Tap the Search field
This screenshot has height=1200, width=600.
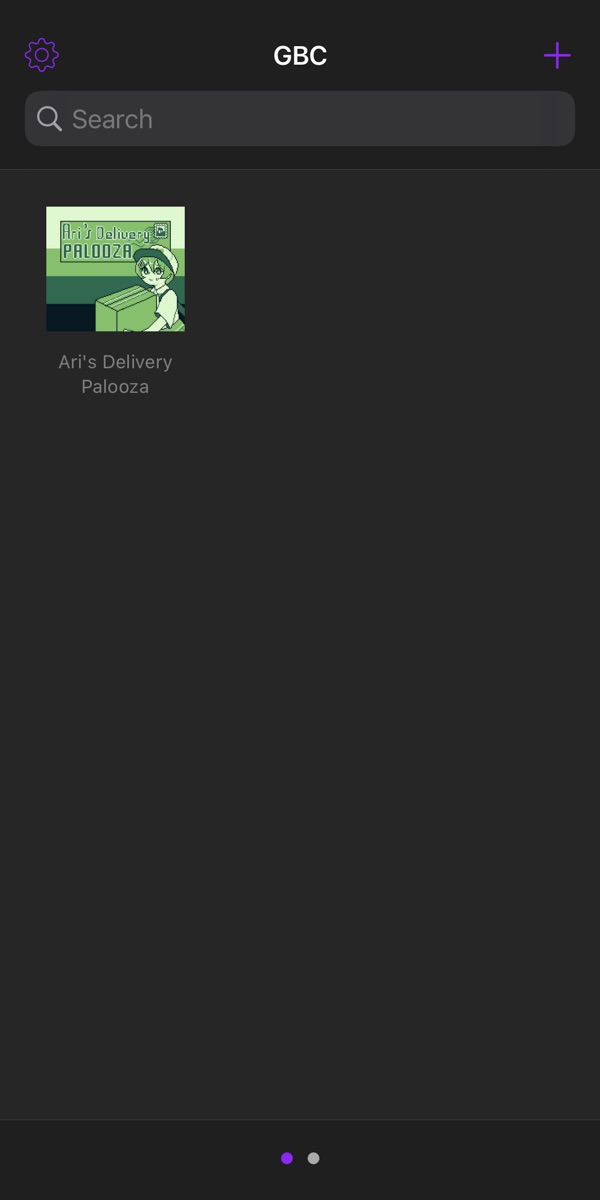(x=300, y=119)
